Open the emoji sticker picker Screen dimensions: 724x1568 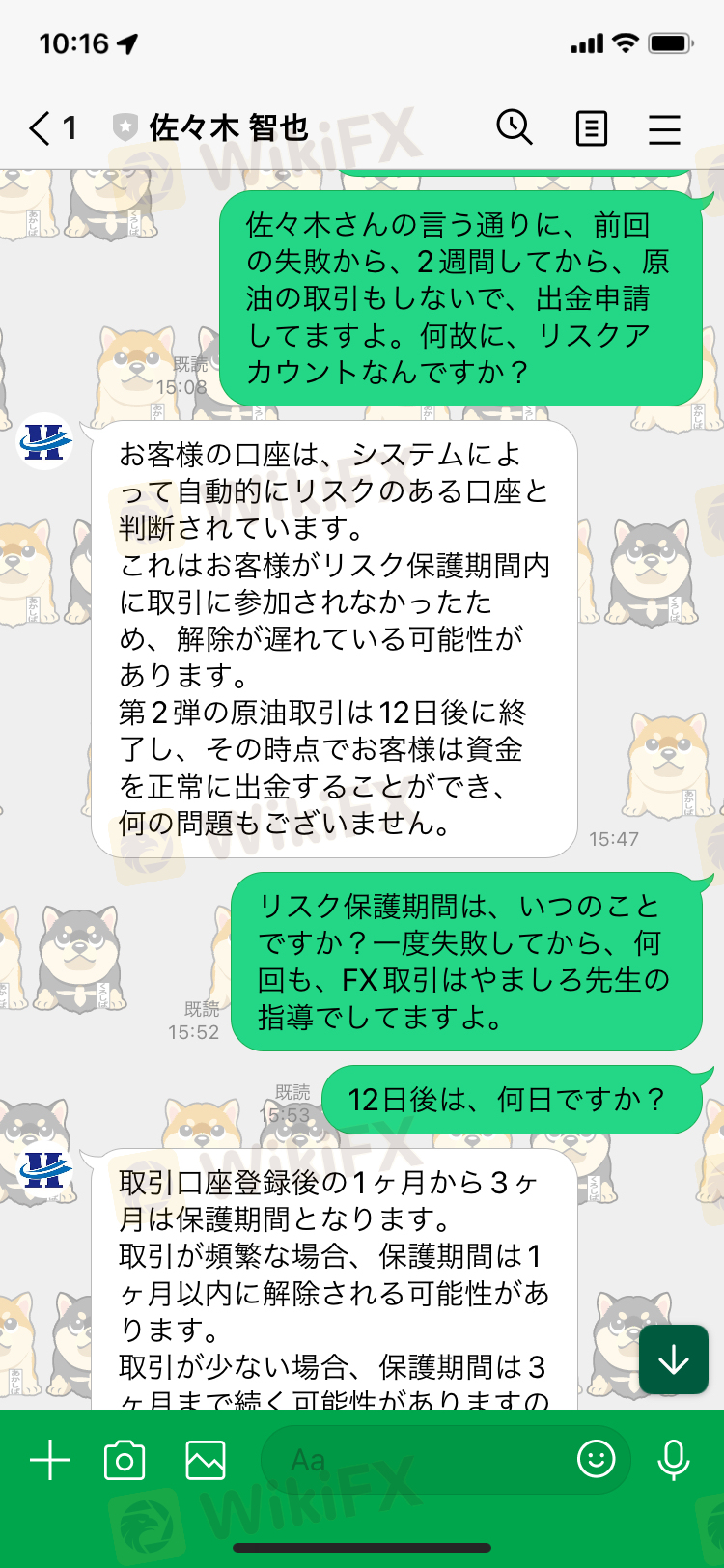(x=596, y=1459)
